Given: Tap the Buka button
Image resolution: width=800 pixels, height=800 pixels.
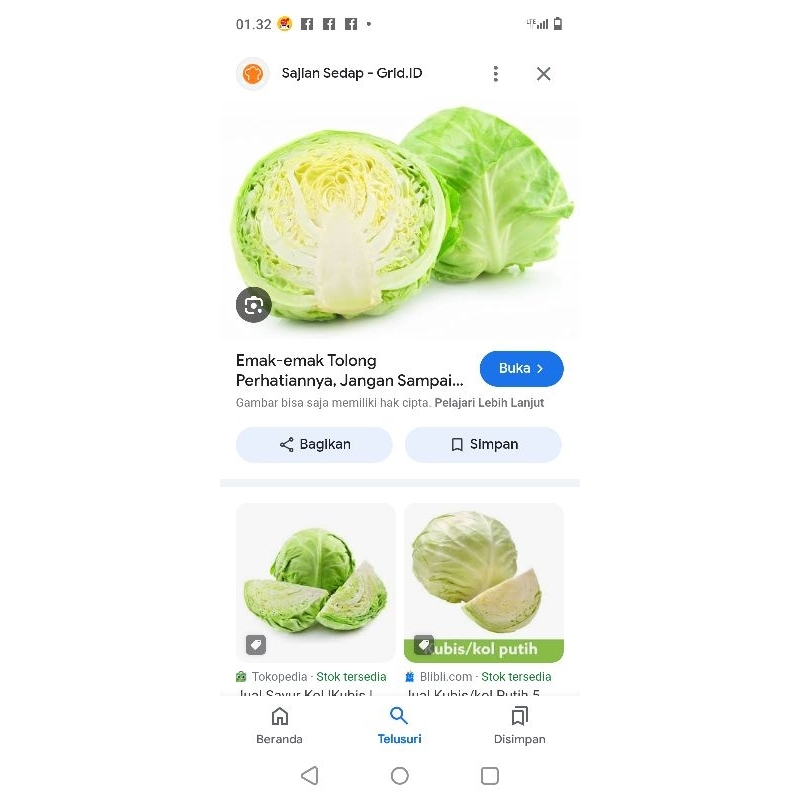Looking at the screenshot, I should pyautogui.click(x=521, y=369).
